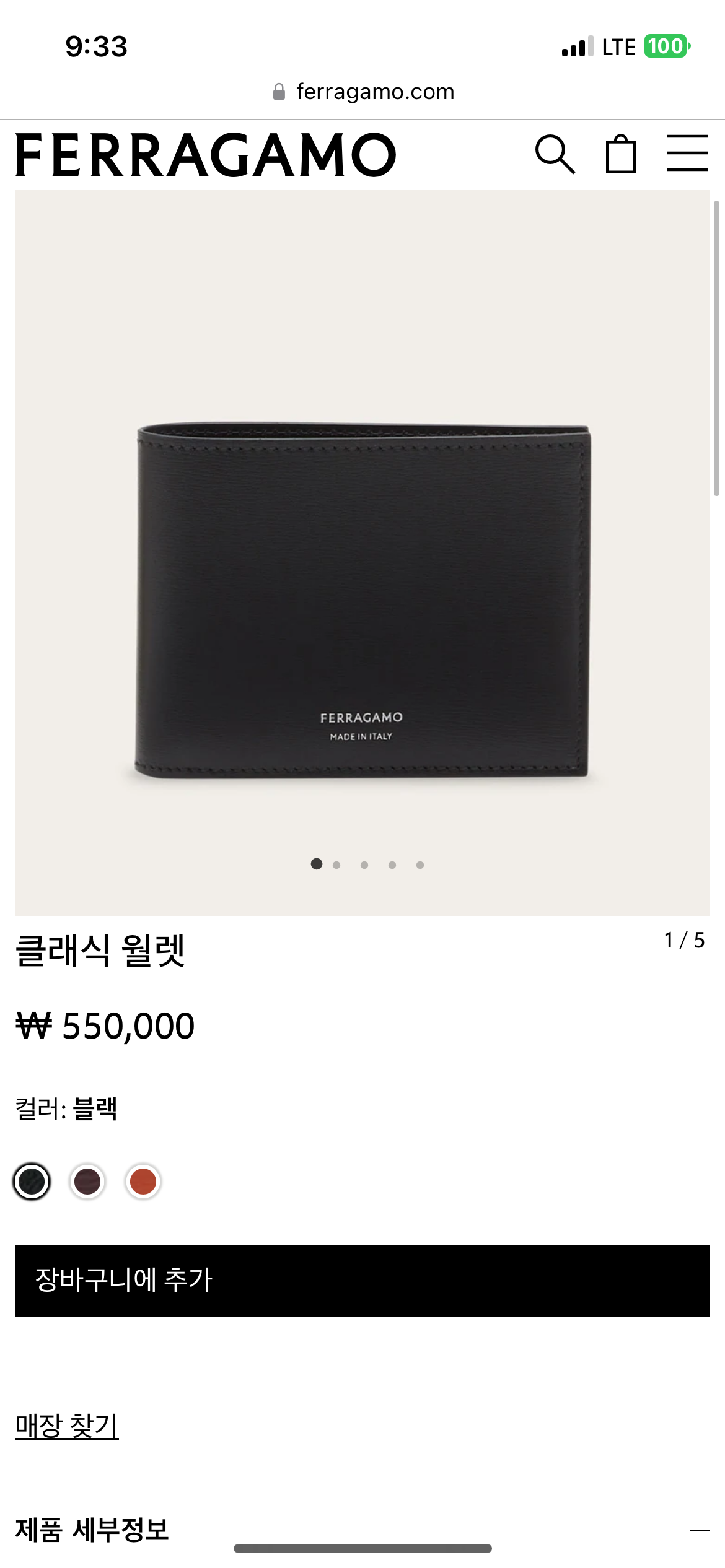The image size is (725, 1568).
Task: Collapse the 제품 세부정보 section
Action: 700,1530
